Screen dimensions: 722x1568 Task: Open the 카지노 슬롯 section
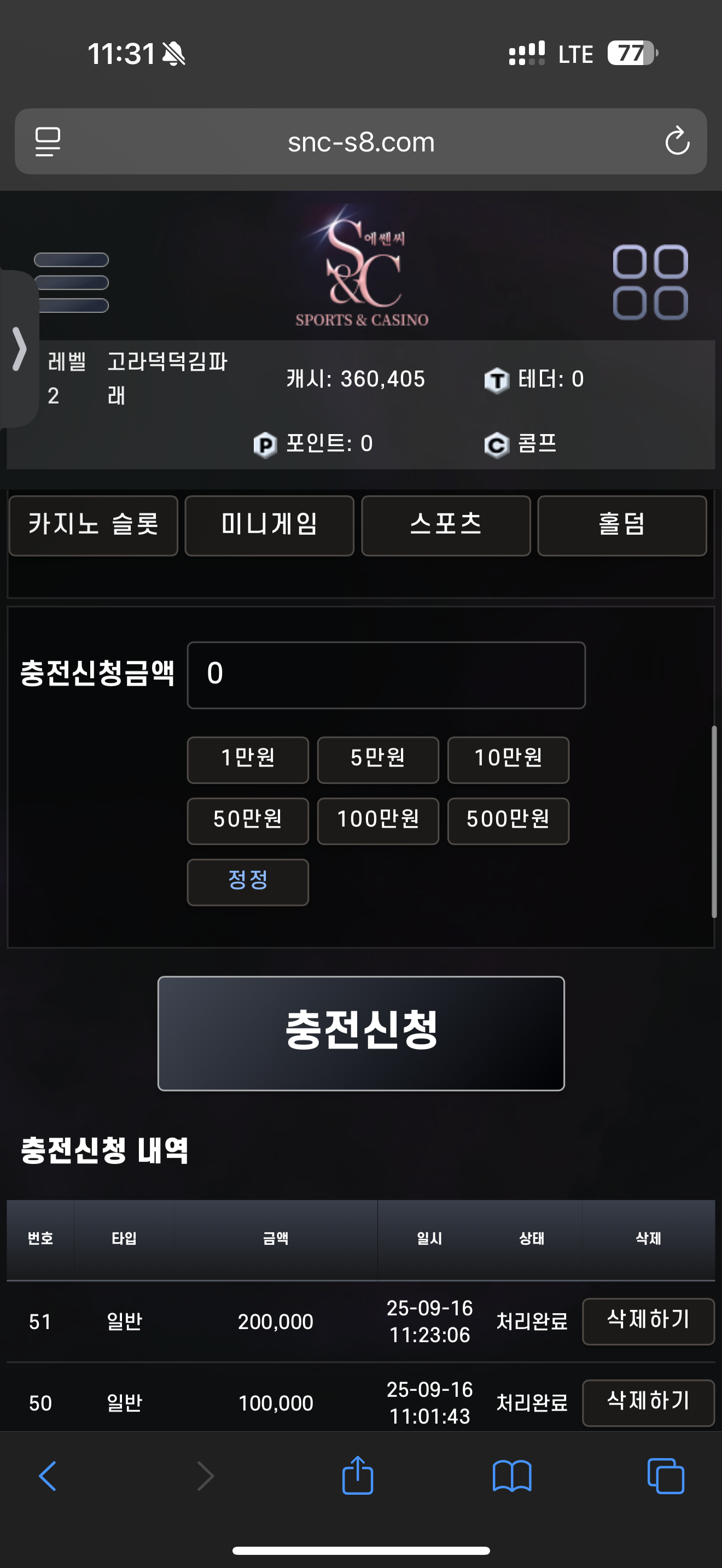[x=93, y=526]
